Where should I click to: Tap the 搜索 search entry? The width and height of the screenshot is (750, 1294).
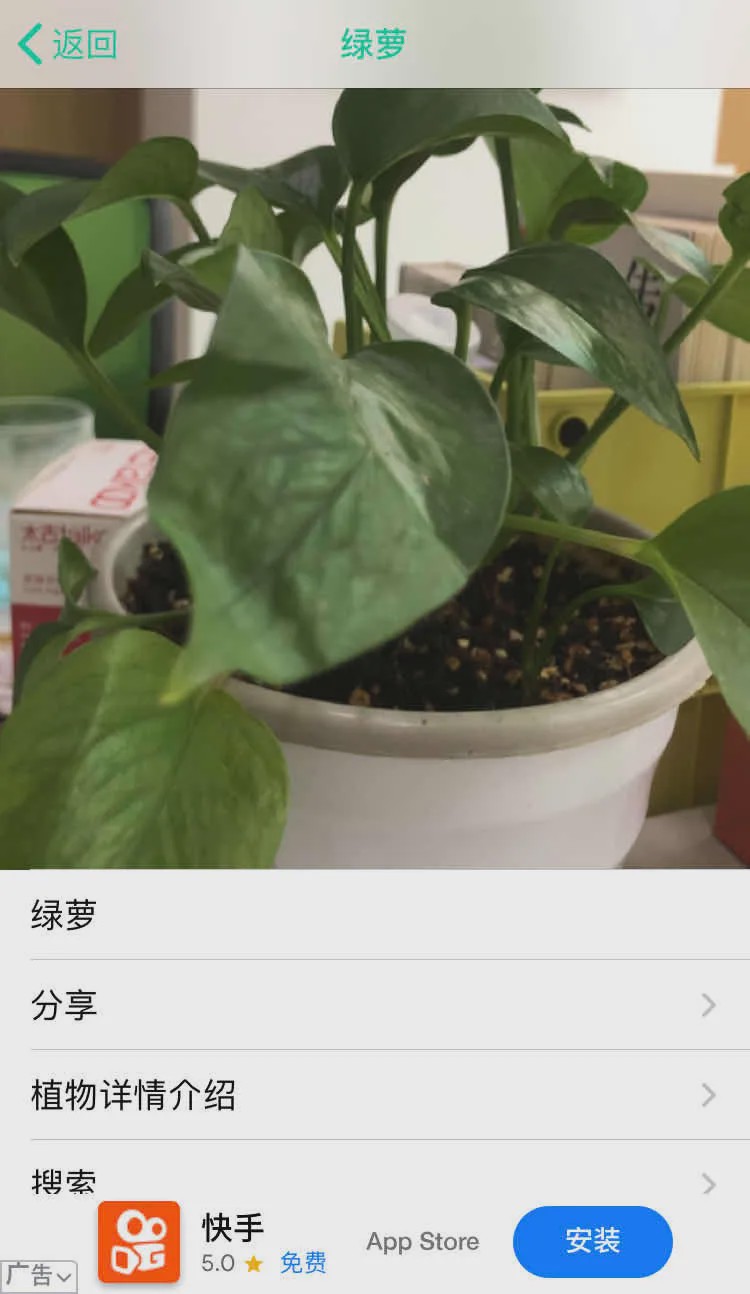tap(63, 1182)
